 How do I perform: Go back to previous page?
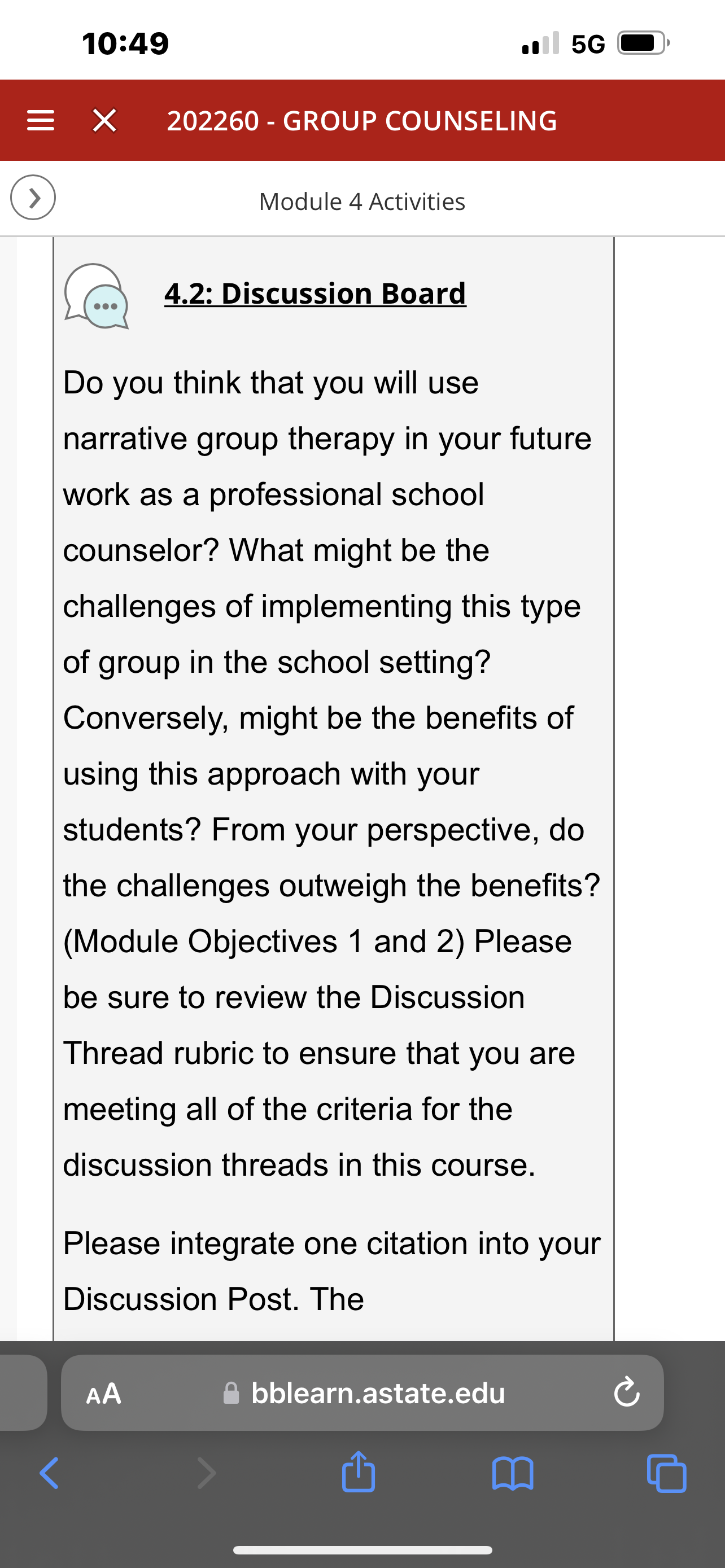pos(49,1473)
